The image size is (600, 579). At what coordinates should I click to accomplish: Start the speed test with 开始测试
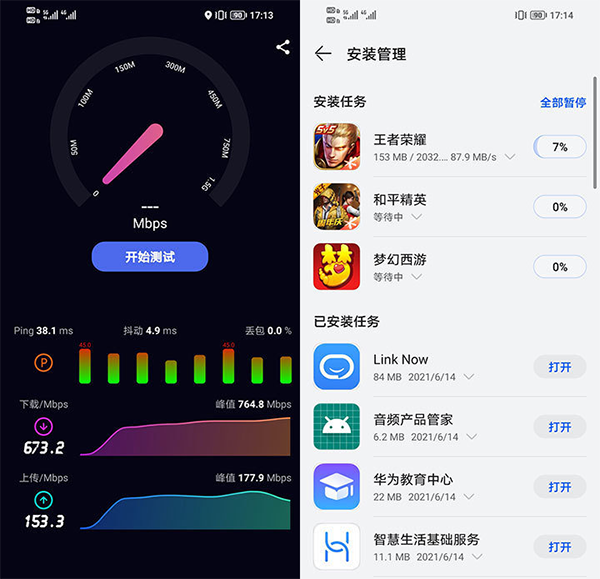click(150, 257)
